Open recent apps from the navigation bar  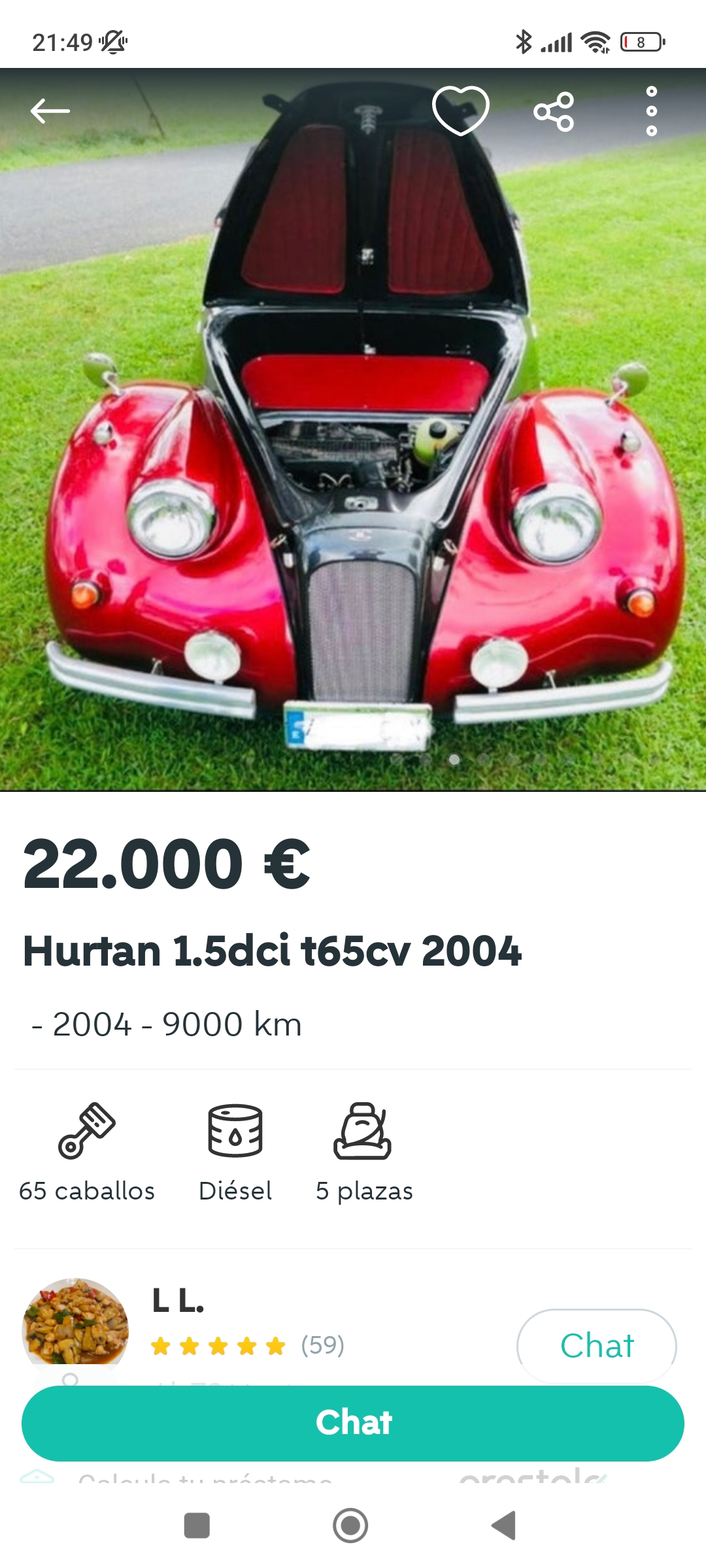pyautogui.click(x=197, y=1526)
